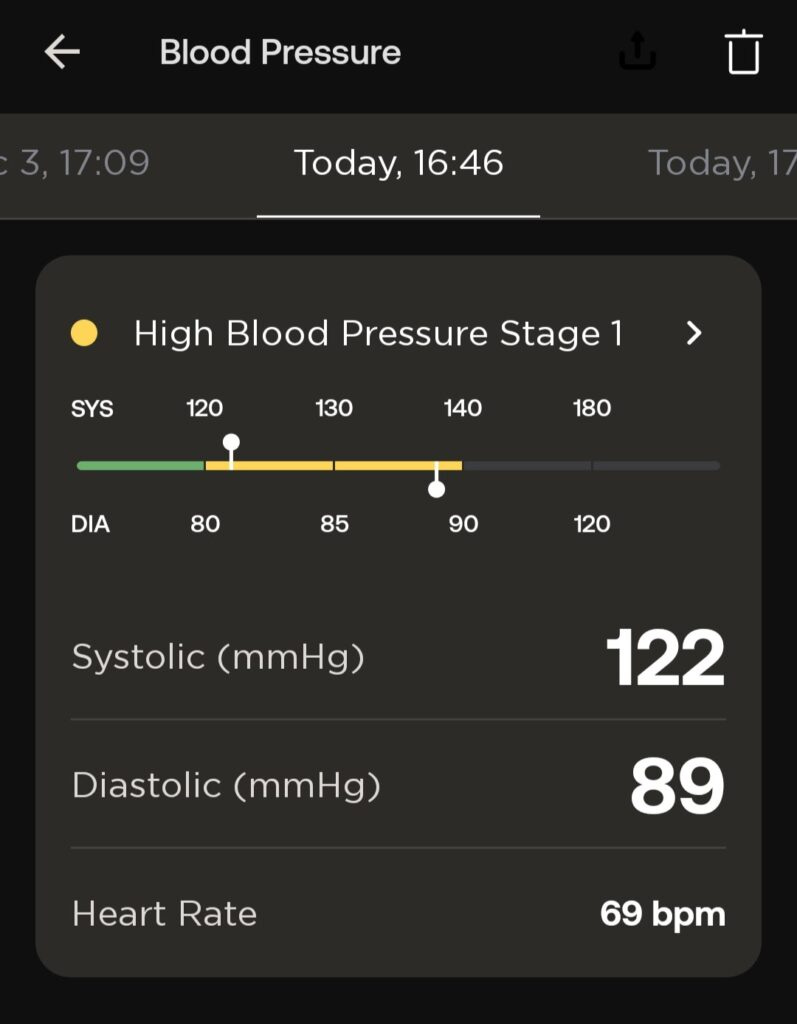Image resolution: width=797 pixels, height=1024 pixels.
Task: Select the Today, 16:46 reading tab
Action: (398, 163)
